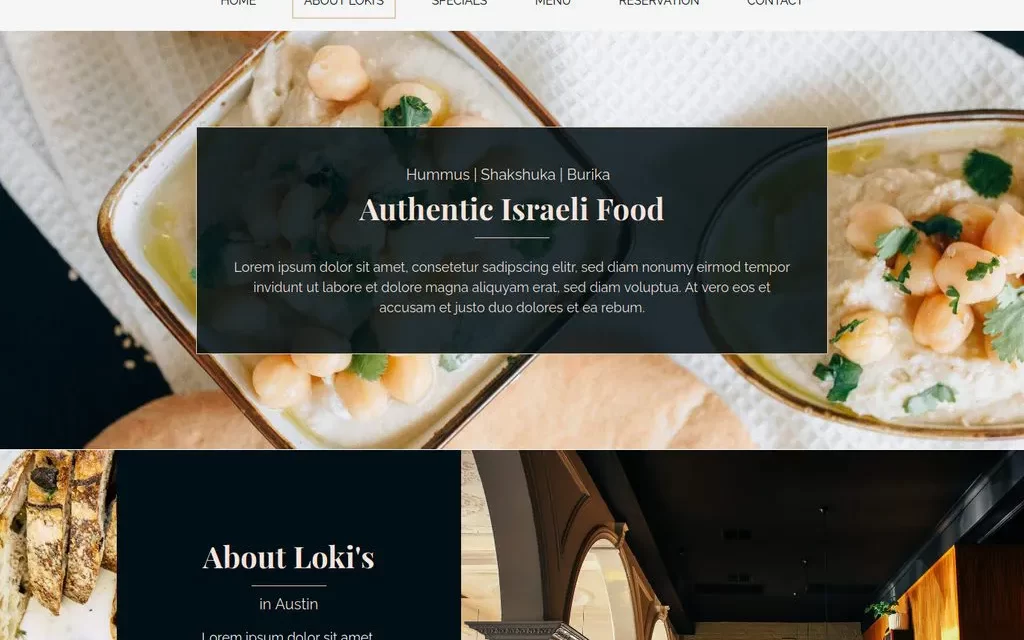Go to Reservation page
This screenshot has height=640, width=1024.
tap(659, 3)
